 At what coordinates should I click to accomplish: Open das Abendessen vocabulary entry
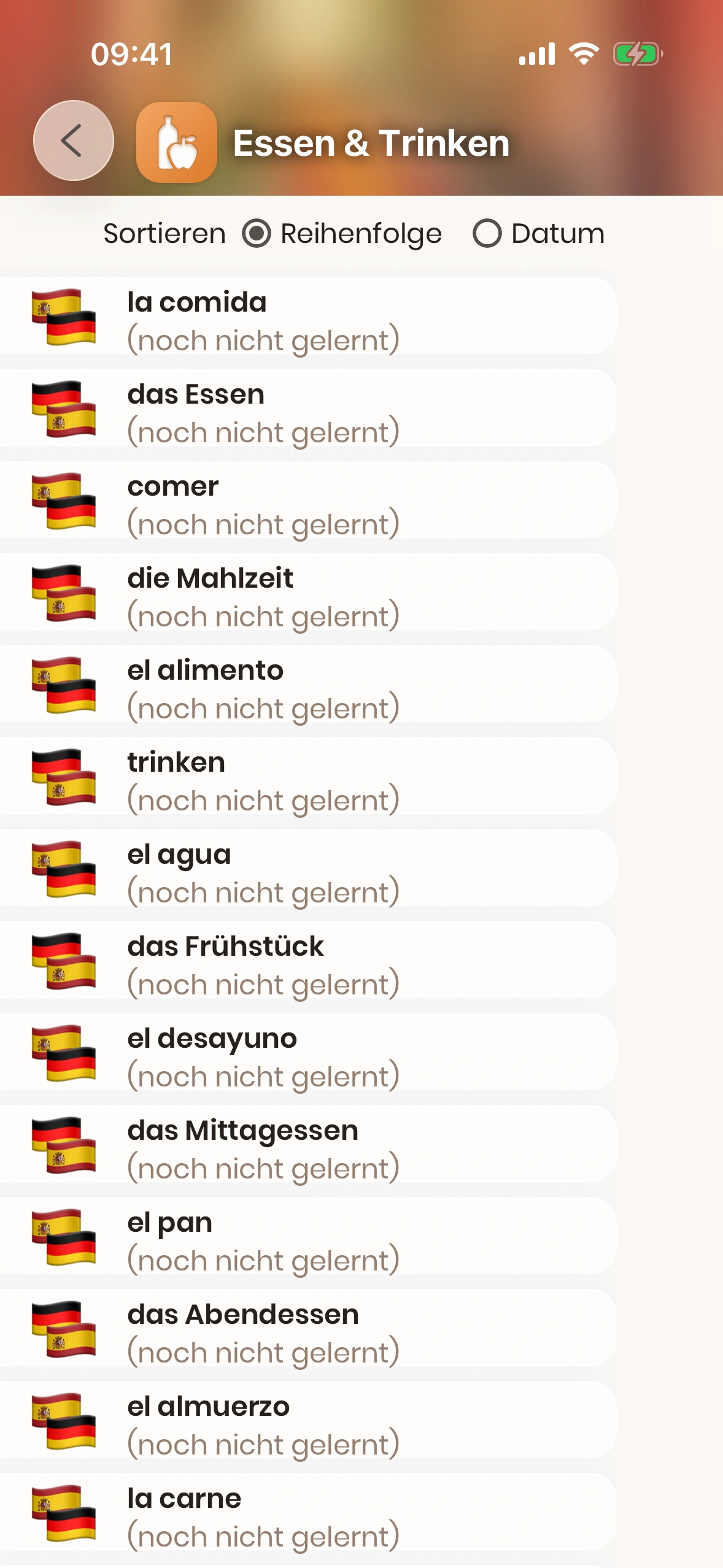click(307, 1329)
